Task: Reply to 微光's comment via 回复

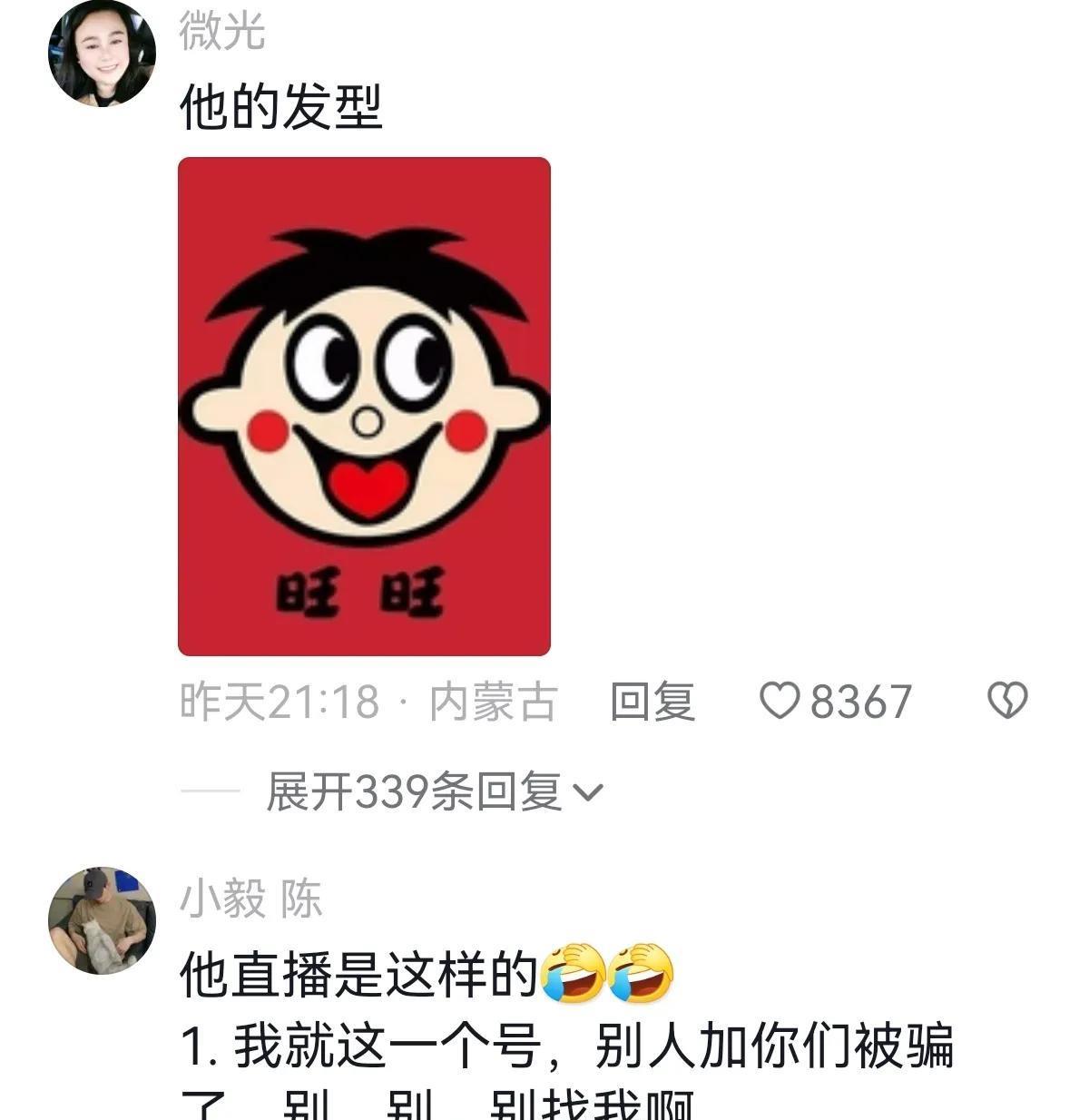Action: (x=652, y=702)
